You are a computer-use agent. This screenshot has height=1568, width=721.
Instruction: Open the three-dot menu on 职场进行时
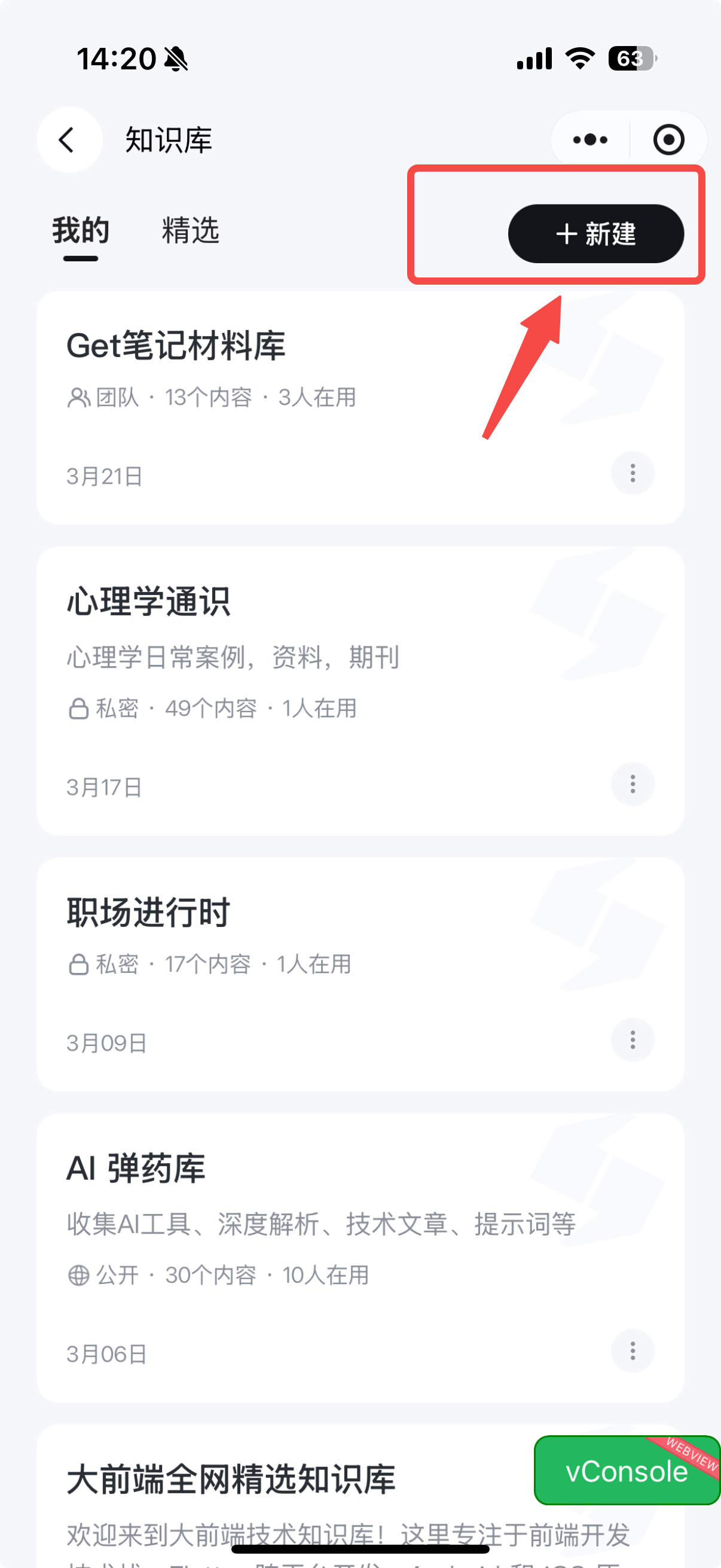pyautogui.click(x=632, y=1039)
